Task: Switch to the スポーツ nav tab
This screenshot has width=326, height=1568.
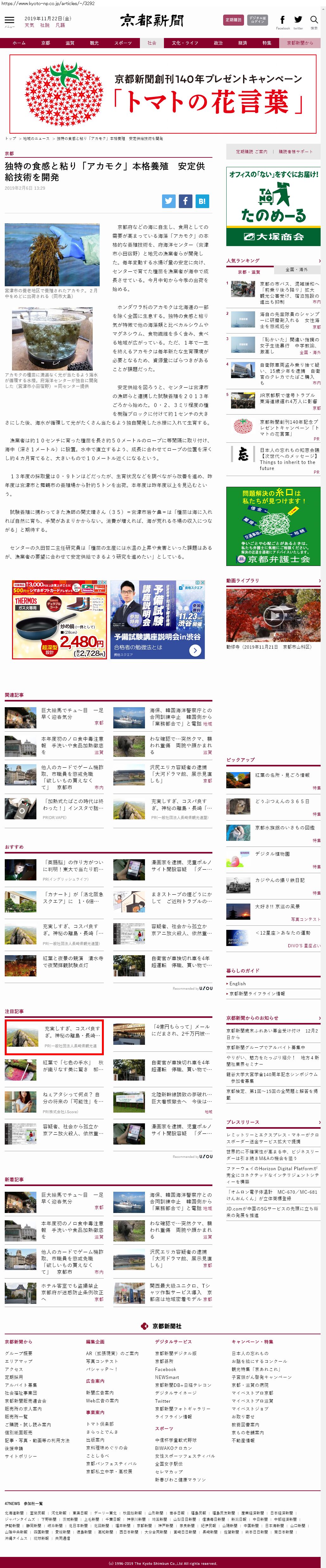Action: point(122,43)
